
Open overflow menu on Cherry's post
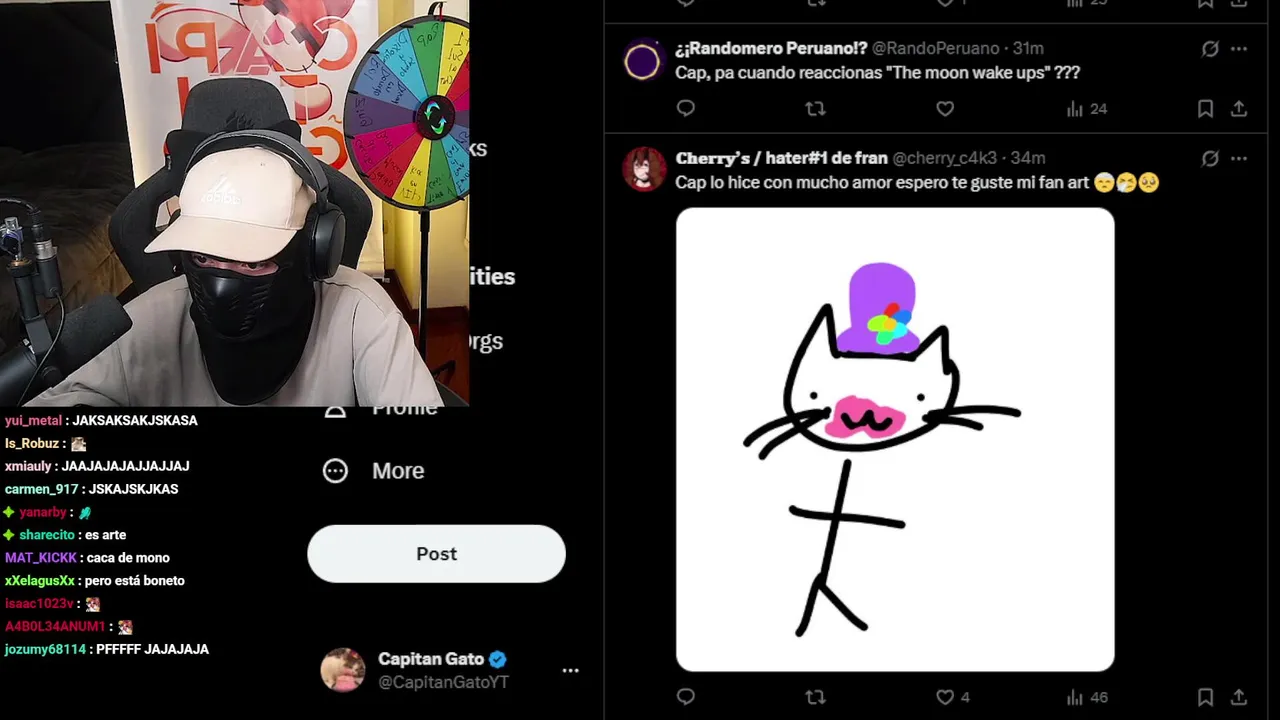1239,158
